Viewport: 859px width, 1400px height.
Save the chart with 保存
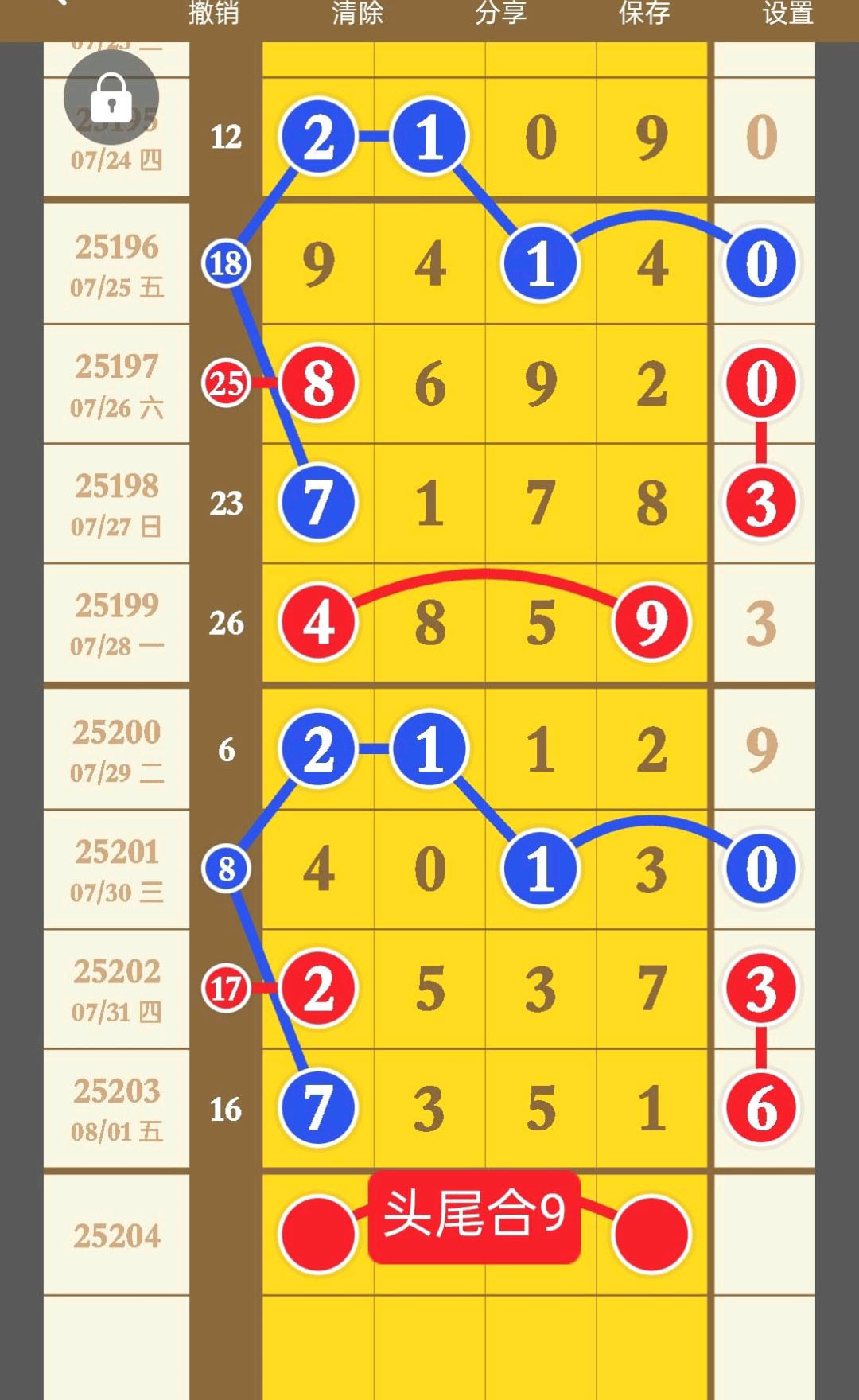pyautogui.click(x=644, y=14)
